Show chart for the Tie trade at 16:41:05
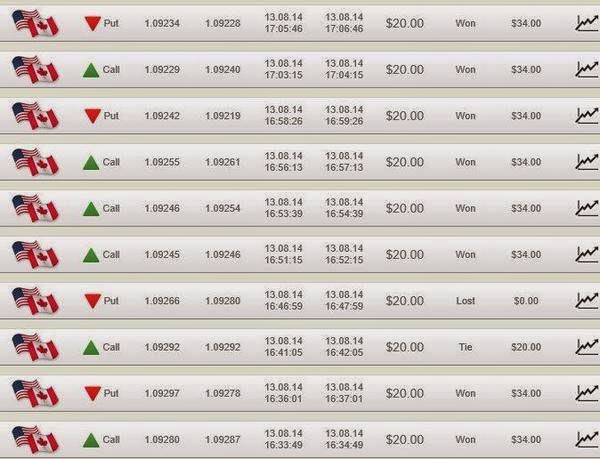The image size is (600, 459). click(587, 347)
